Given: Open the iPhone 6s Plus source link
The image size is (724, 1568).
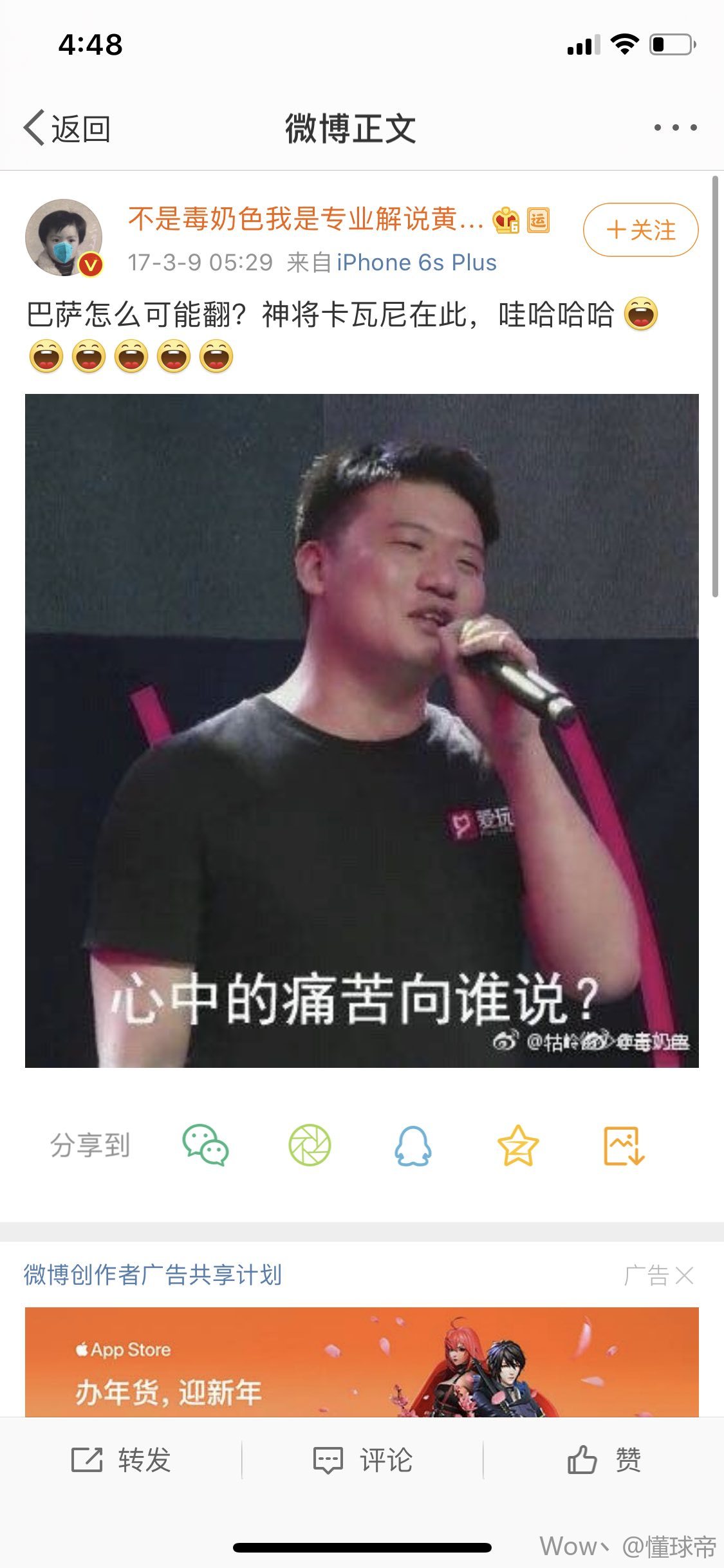Looking at the screenshot, I should coord(416,263).
